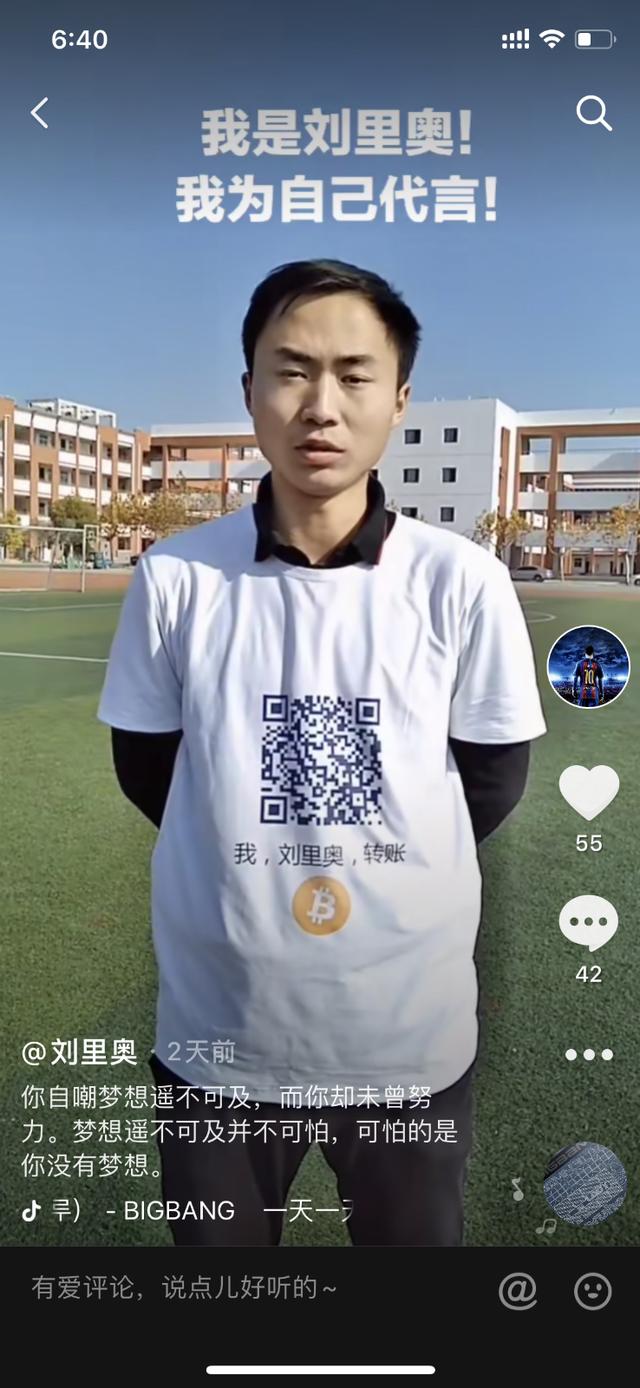Go back using the top-left arrow
Viewport: 640px width, 1388px height.
pos(40,113)
